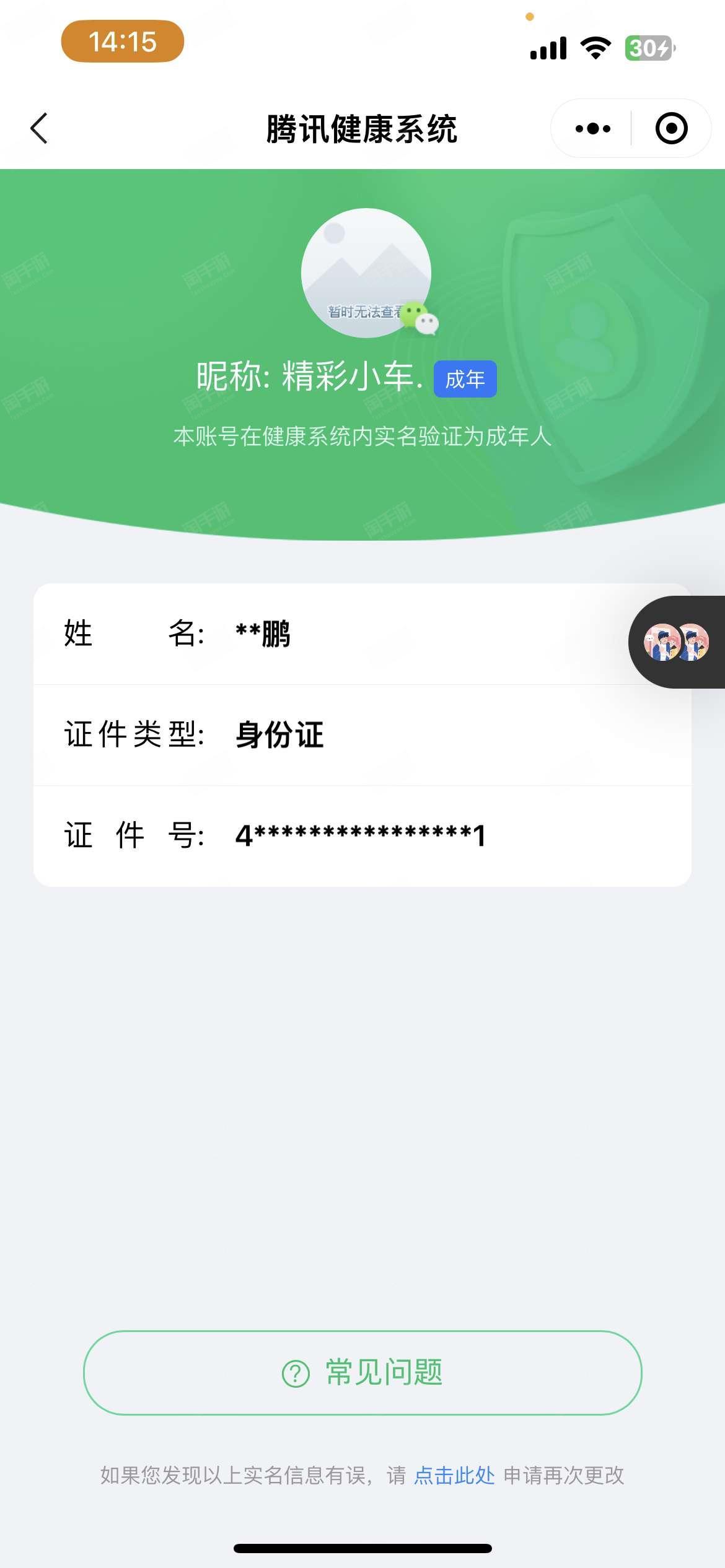Open the mini program's three-dot menu
Viewport: 725px width, 1568px height.
(592, 129)
